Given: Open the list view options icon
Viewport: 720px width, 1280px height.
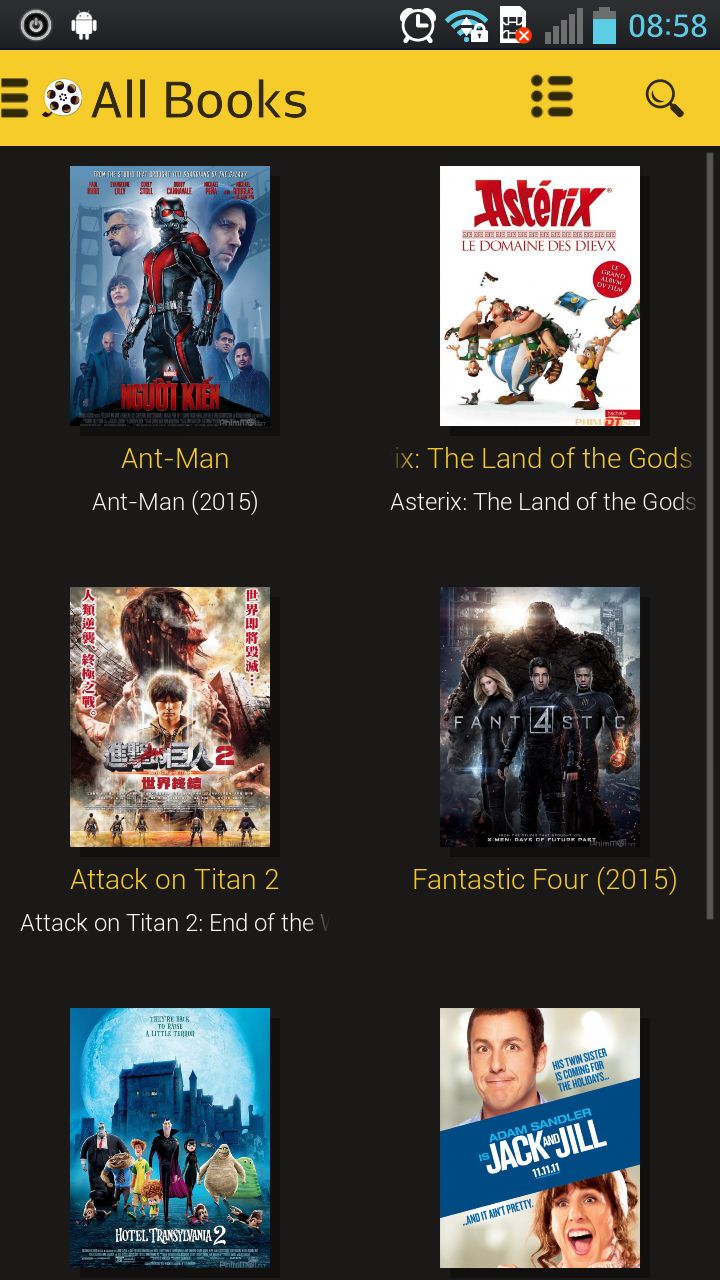Looking at the screenshot, I should [x=551, y=98].
